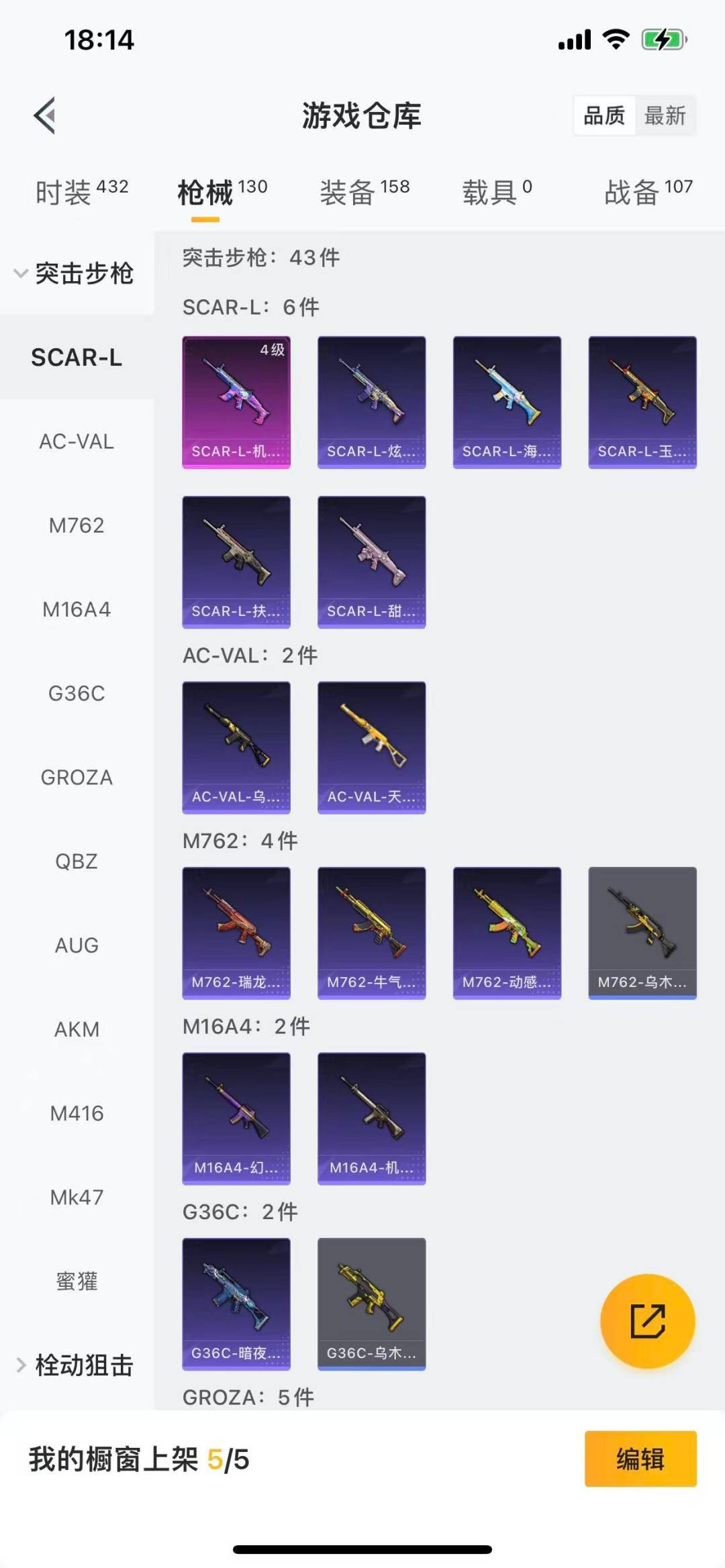The height and width of the screenshot is (1568, 725).
Task: Expand the 栓动狙击 category
Action: point(75,1365)
